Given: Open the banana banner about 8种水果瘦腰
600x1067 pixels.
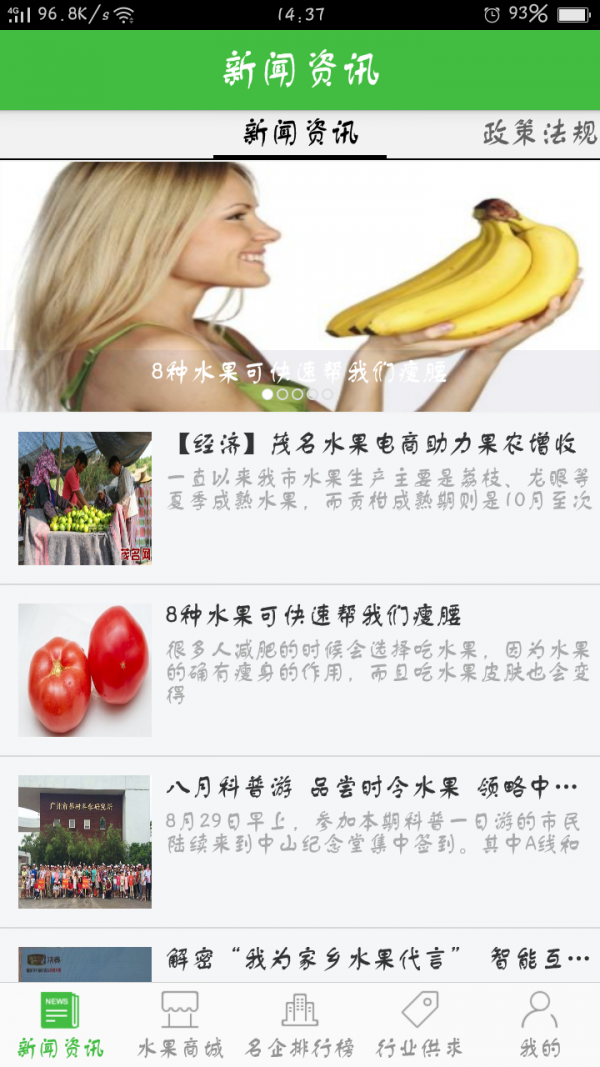Looking at the screenshot, I should click(300, 285).
